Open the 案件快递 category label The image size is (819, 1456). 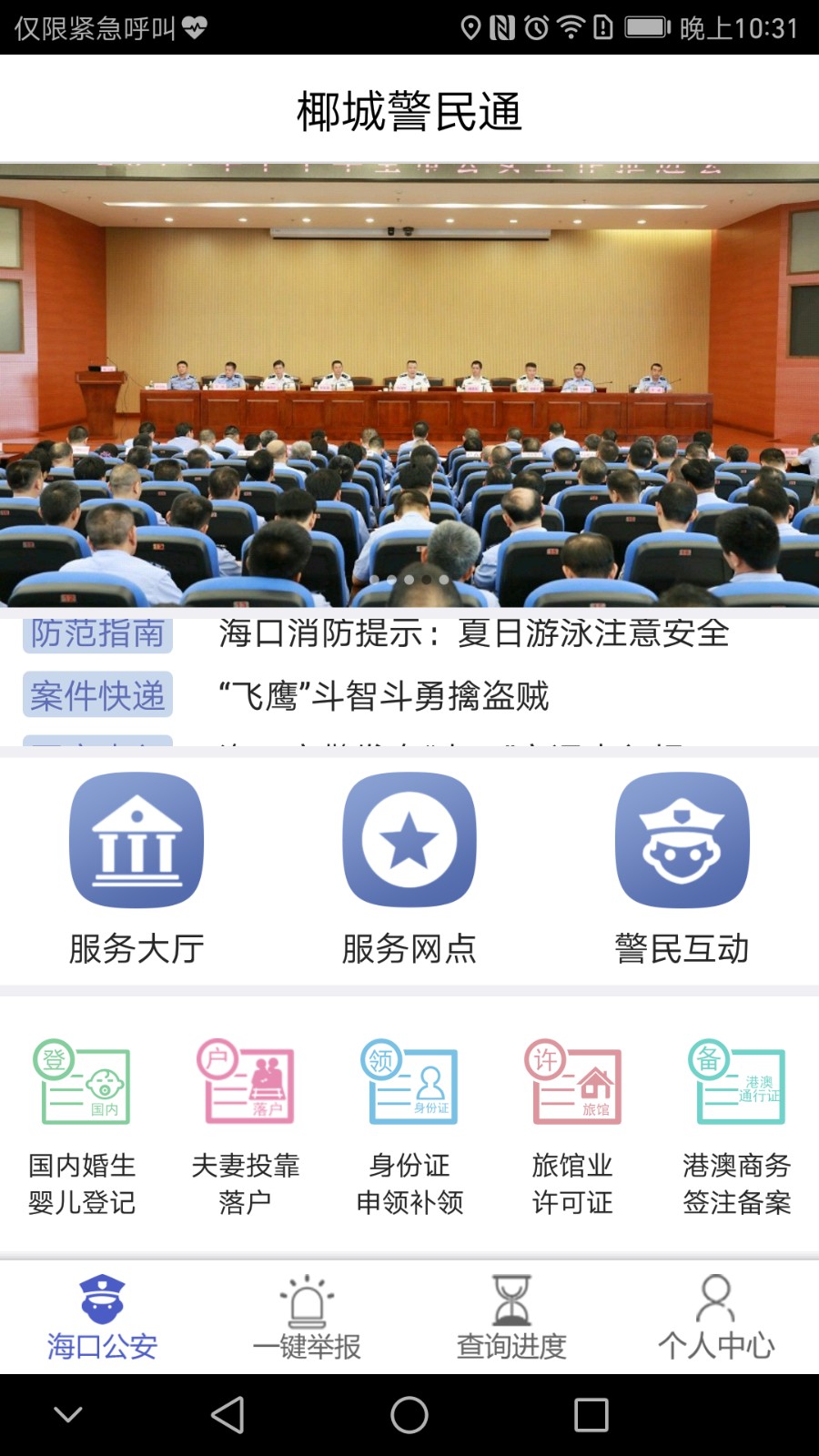pyautogui.click(x=97, y=694)
